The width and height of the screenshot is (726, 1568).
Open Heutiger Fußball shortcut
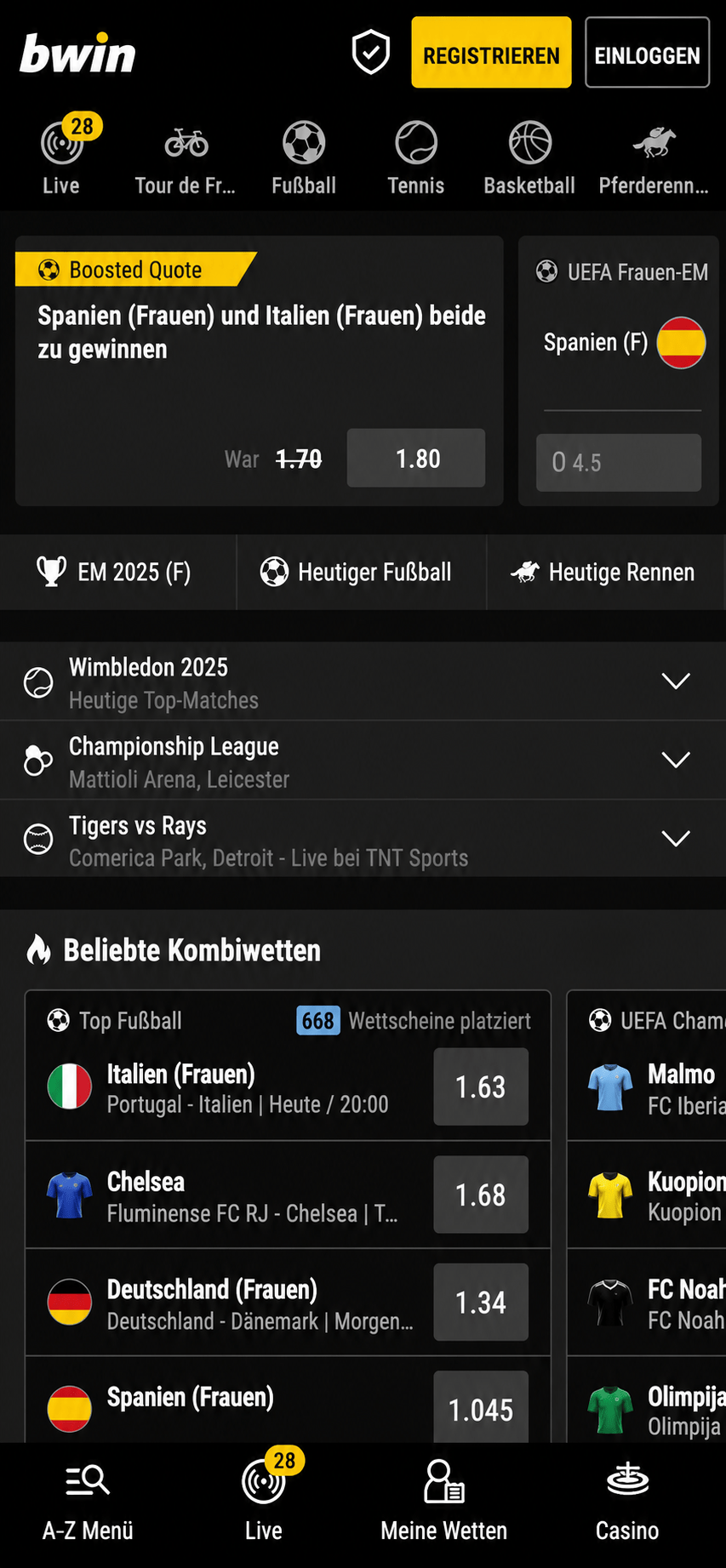(361, 572)
